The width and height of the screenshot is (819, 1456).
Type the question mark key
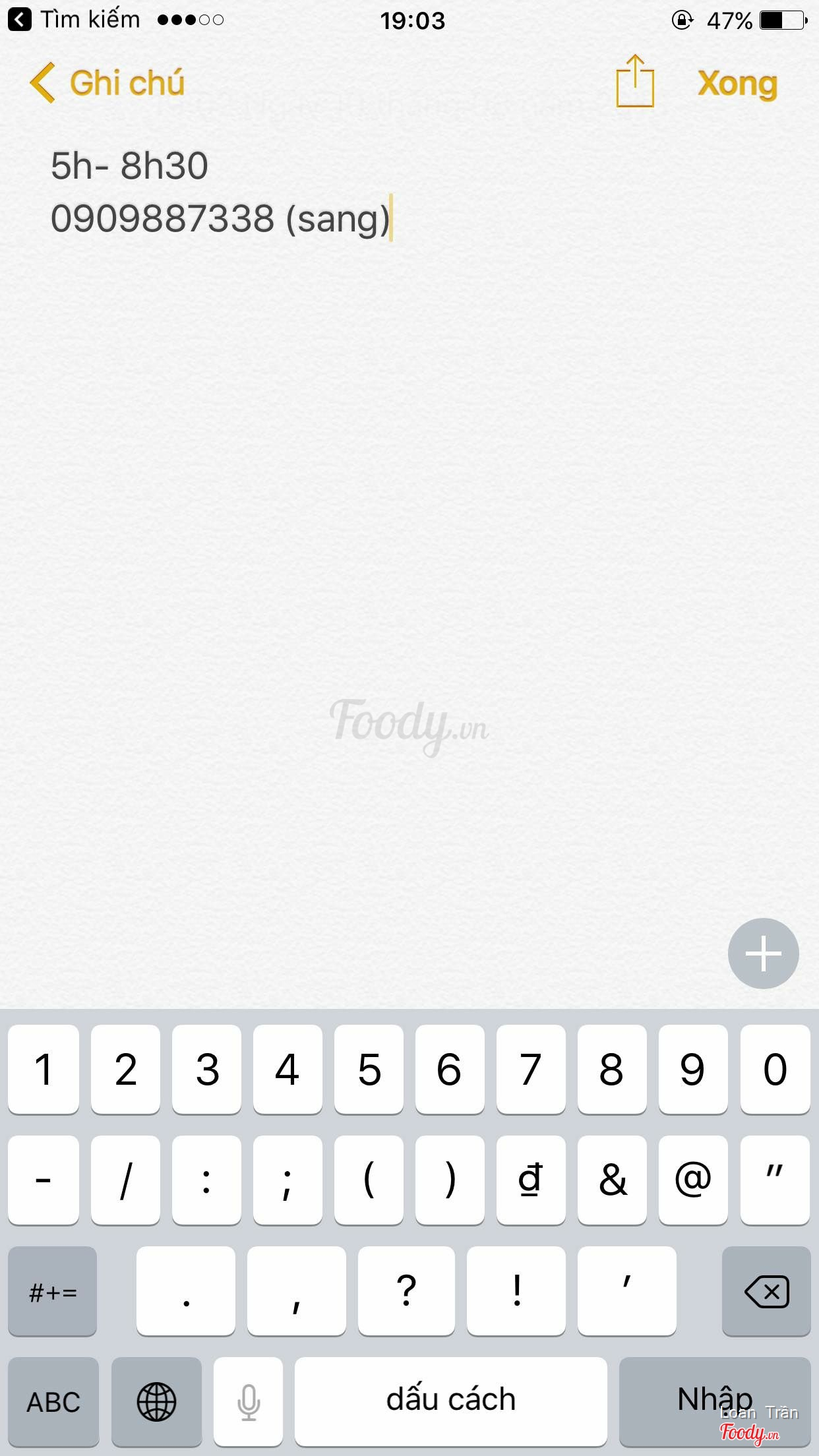406,1291
